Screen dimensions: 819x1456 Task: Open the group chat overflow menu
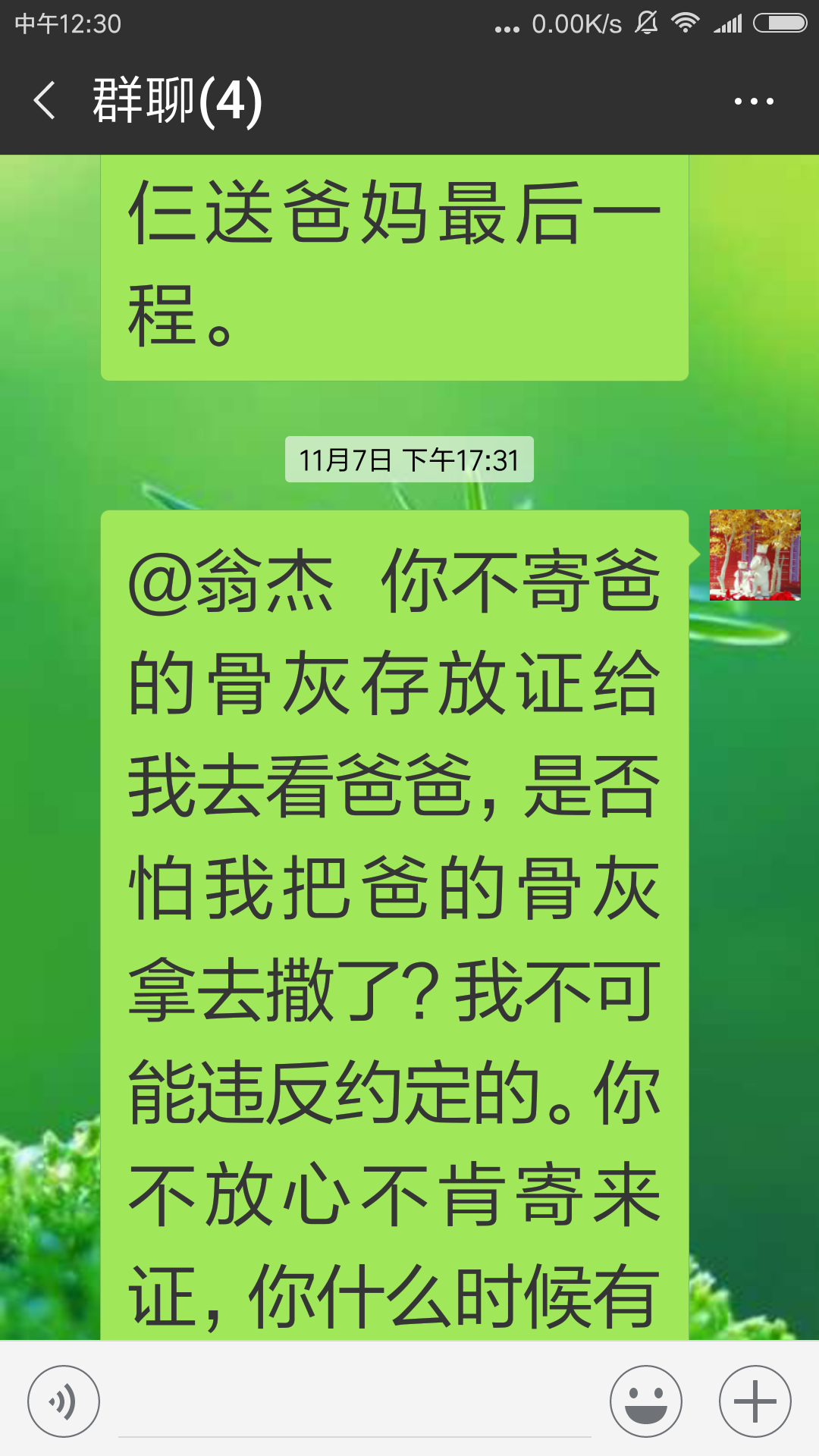click(x=754, y=101)
